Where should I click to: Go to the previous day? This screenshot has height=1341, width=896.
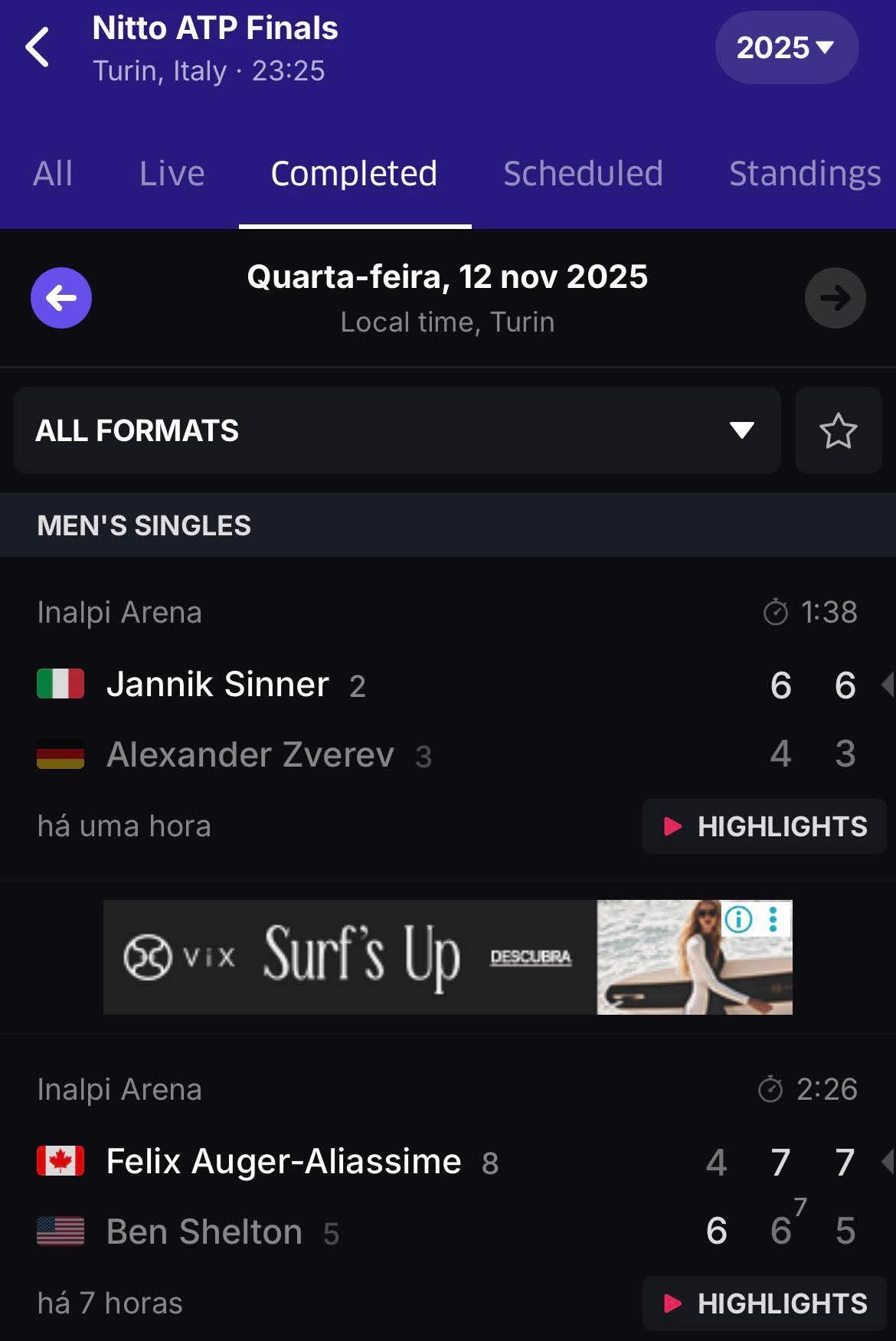(61, 298)
